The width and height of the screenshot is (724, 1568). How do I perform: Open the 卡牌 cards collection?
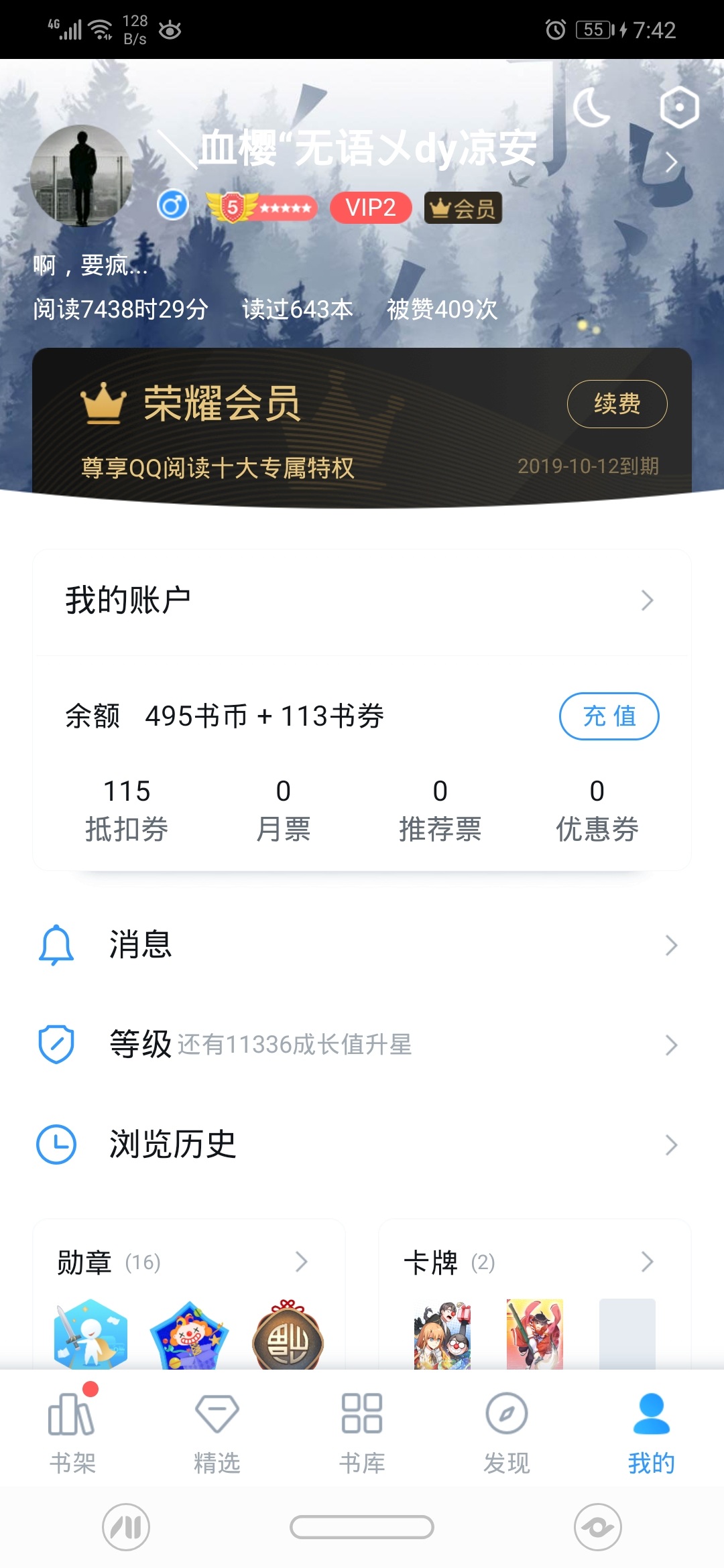click(534, 1263)
